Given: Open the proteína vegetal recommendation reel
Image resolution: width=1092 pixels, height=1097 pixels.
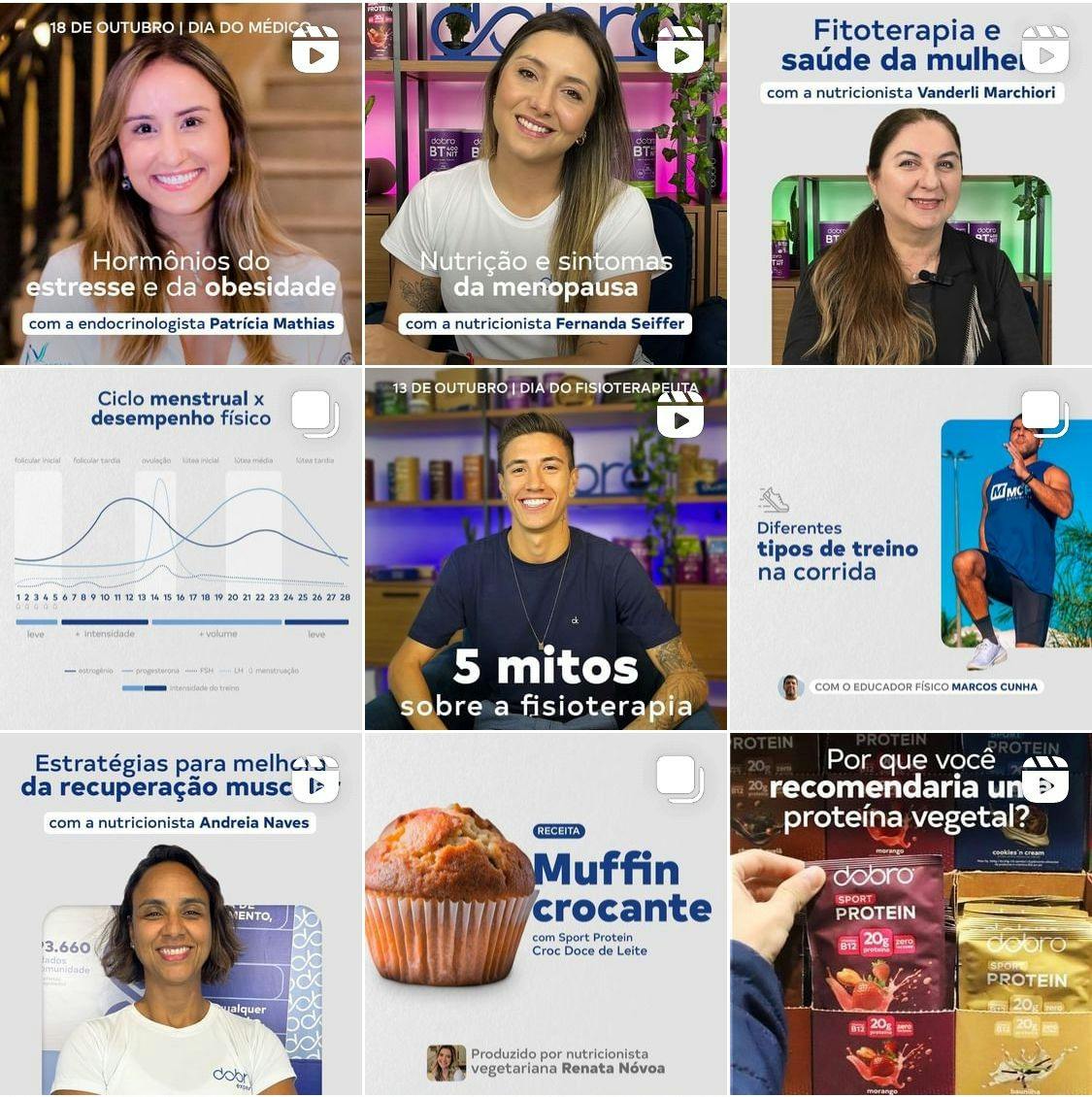Looking at the screenshot, I should pos(910,914).
